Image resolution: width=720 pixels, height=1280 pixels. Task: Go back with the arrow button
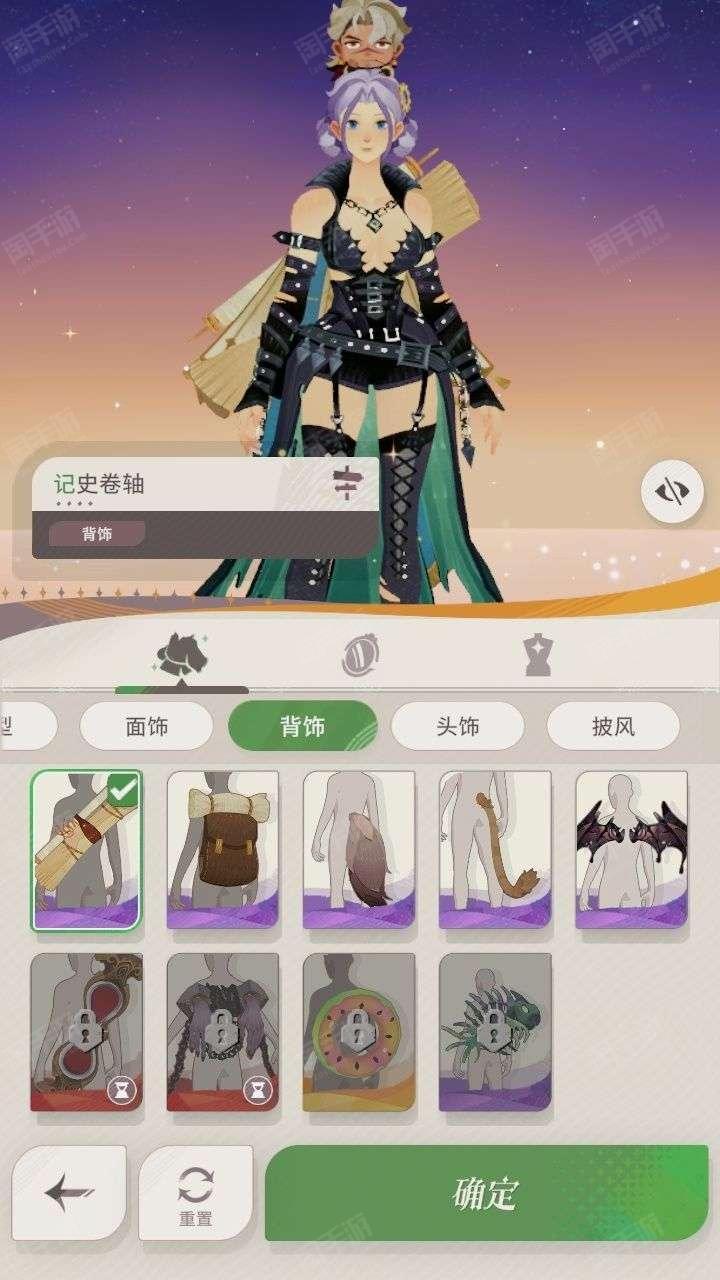(69, 1192)
